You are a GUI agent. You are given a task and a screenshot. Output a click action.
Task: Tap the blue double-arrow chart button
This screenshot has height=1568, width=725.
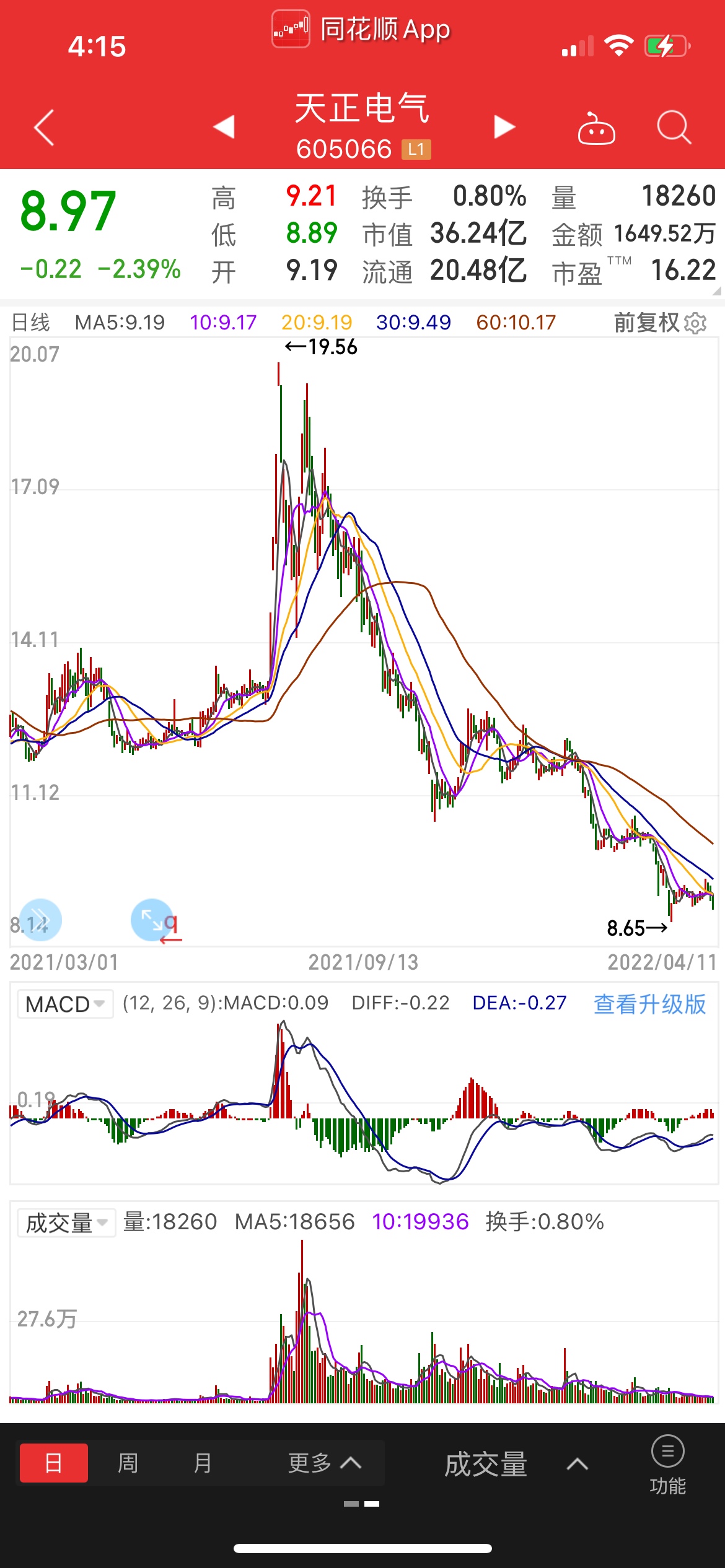point(40,920)
